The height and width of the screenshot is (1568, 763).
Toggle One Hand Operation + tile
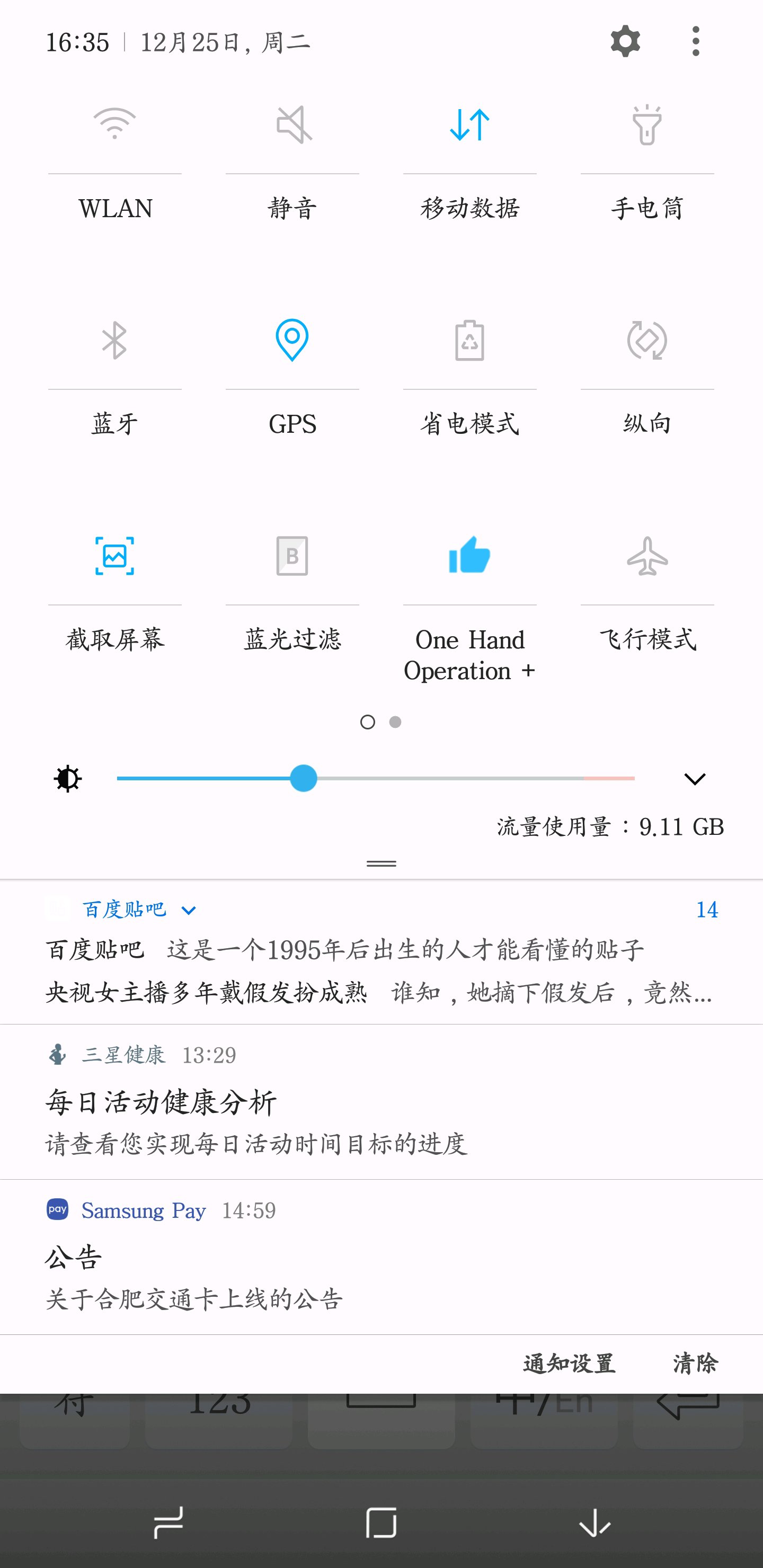pos(469,555)
